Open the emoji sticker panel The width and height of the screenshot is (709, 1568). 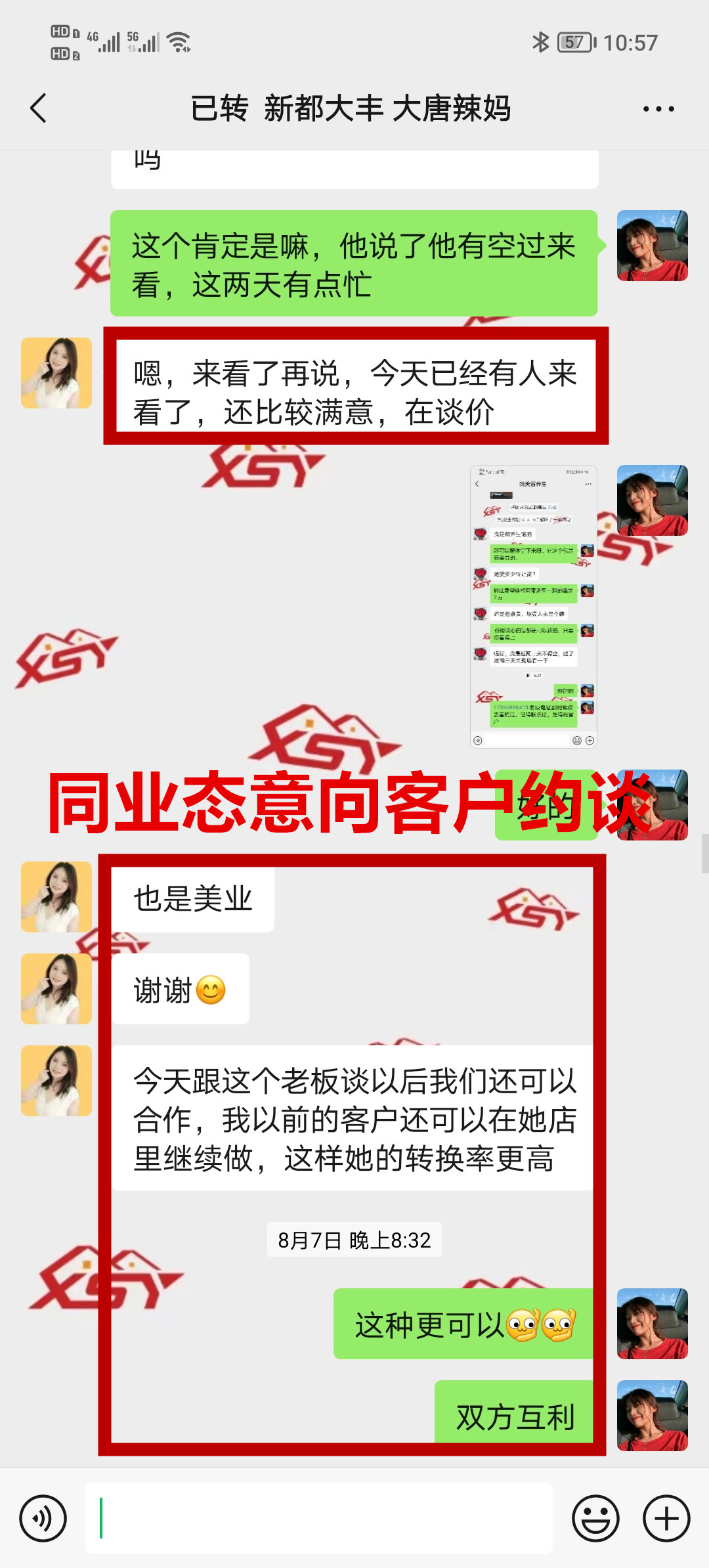coord(595,1518)
